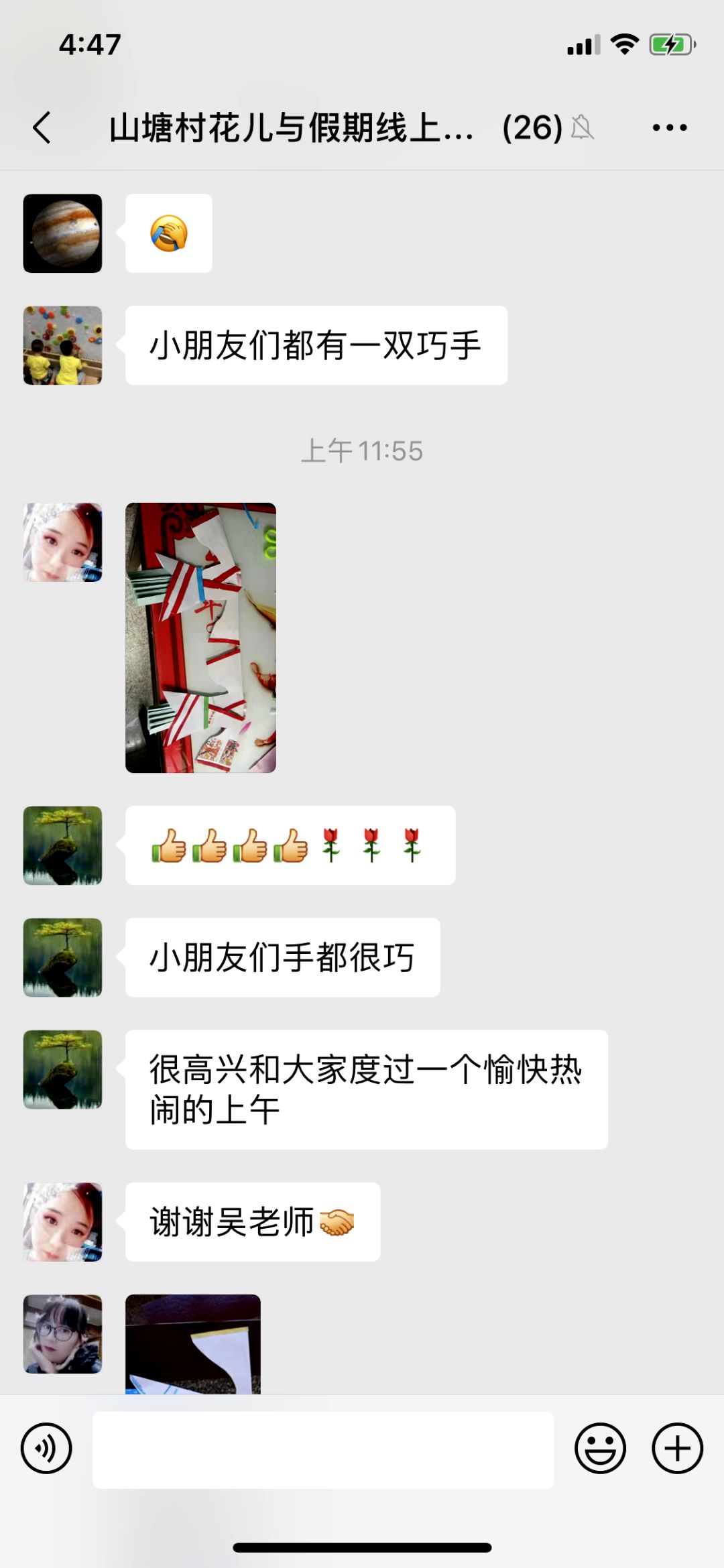This screenshot has height=1568, width=724.
Task: Open the glasses girl avatar profile
Action: click(x=62, y=1334)
